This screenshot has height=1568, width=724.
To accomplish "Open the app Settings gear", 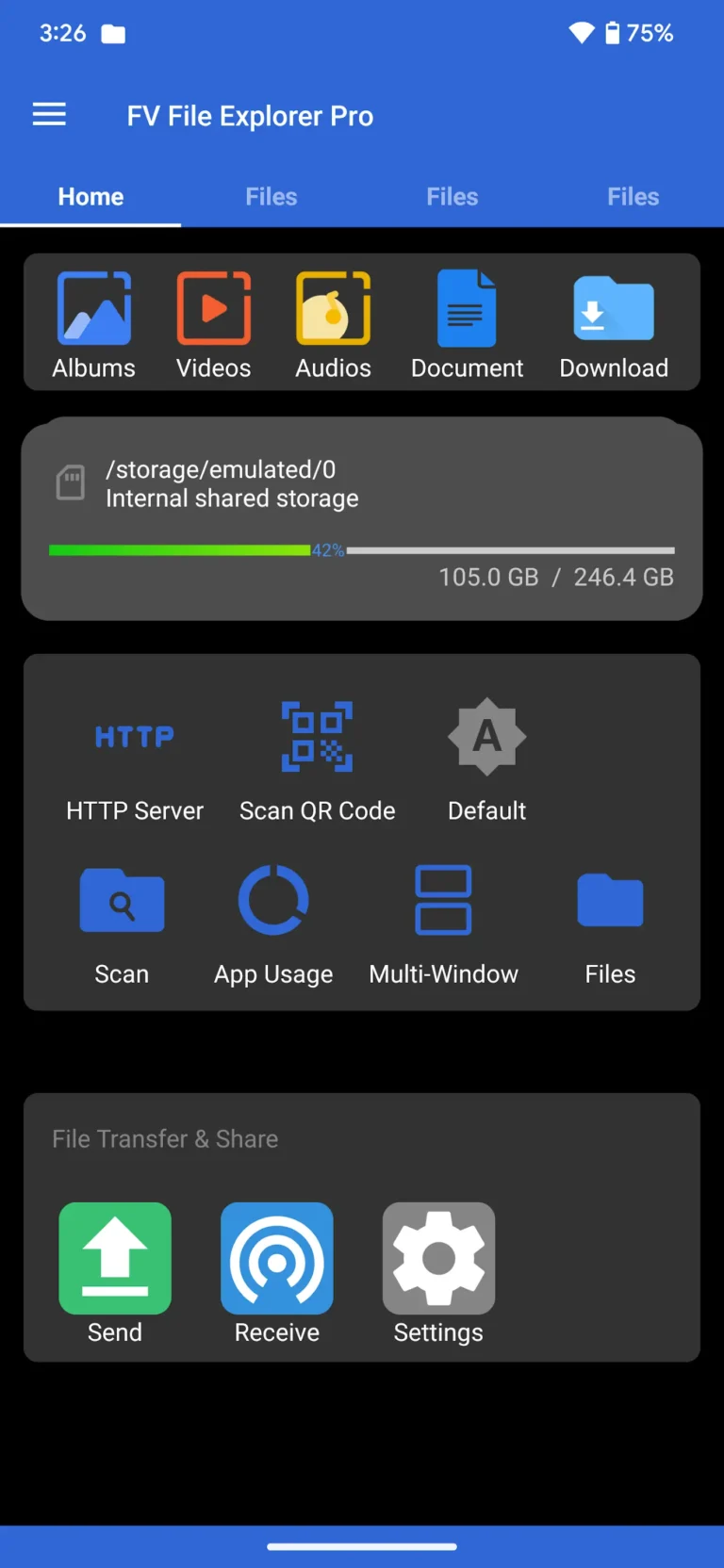I will pos(438,1272).
